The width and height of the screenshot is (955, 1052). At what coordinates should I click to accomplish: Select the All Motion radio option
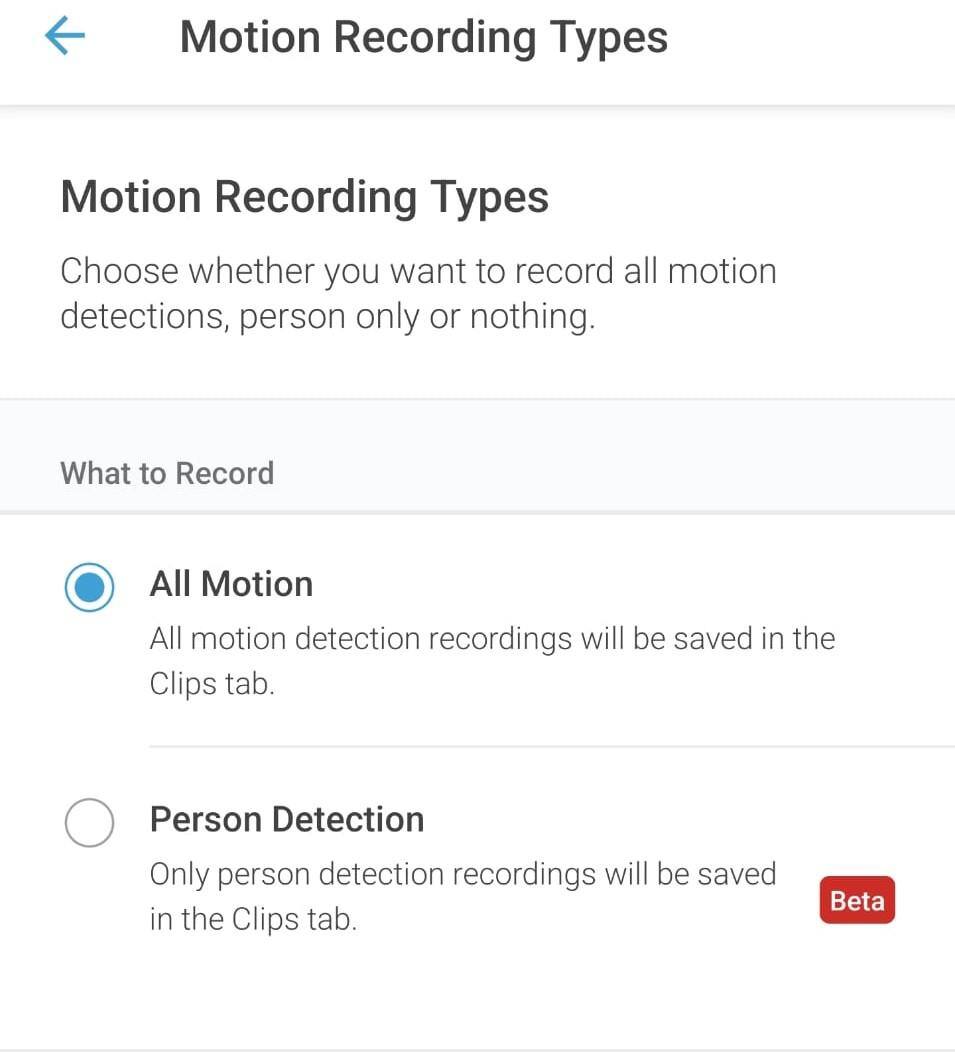point(89,587)
